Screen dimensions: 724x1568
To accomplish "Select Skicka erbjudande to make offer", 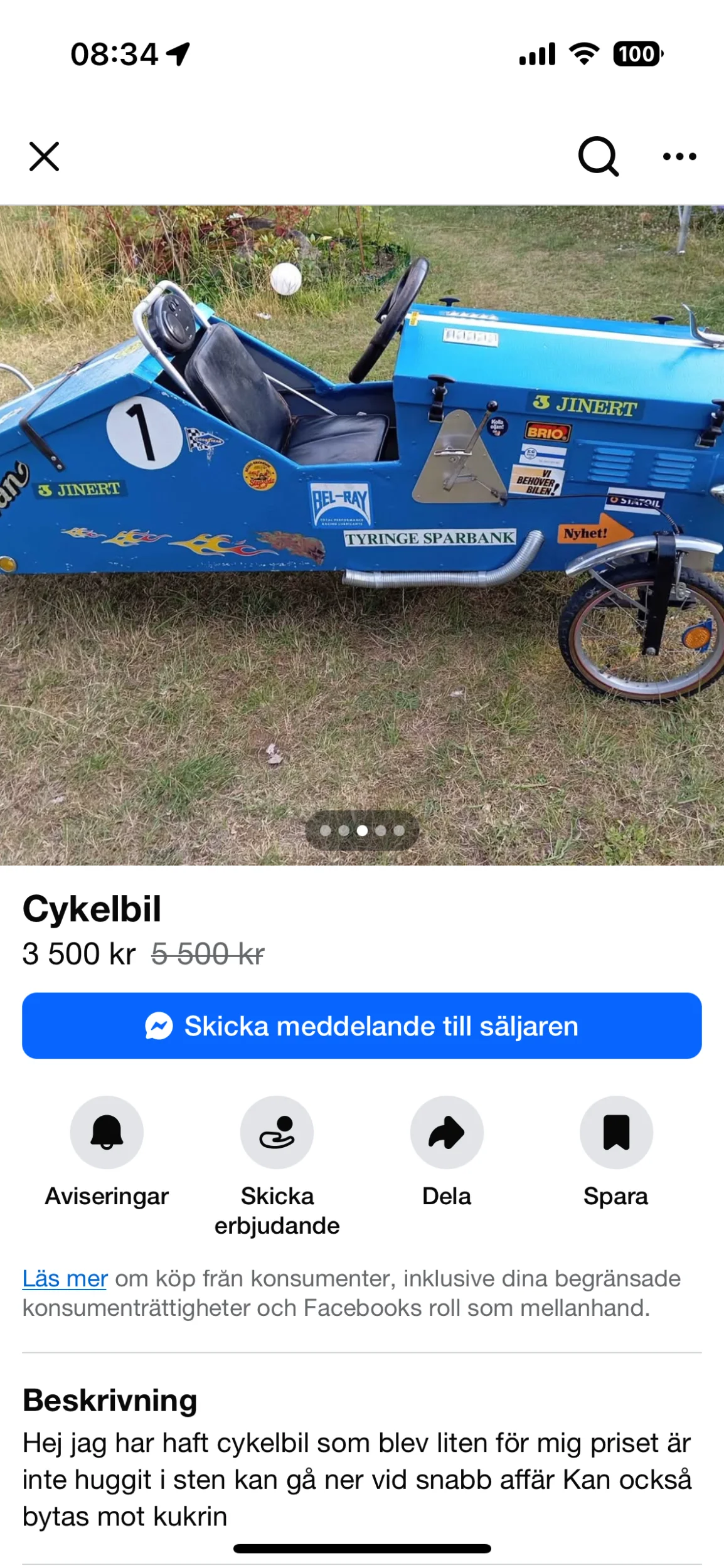I will coord(277,1132).
